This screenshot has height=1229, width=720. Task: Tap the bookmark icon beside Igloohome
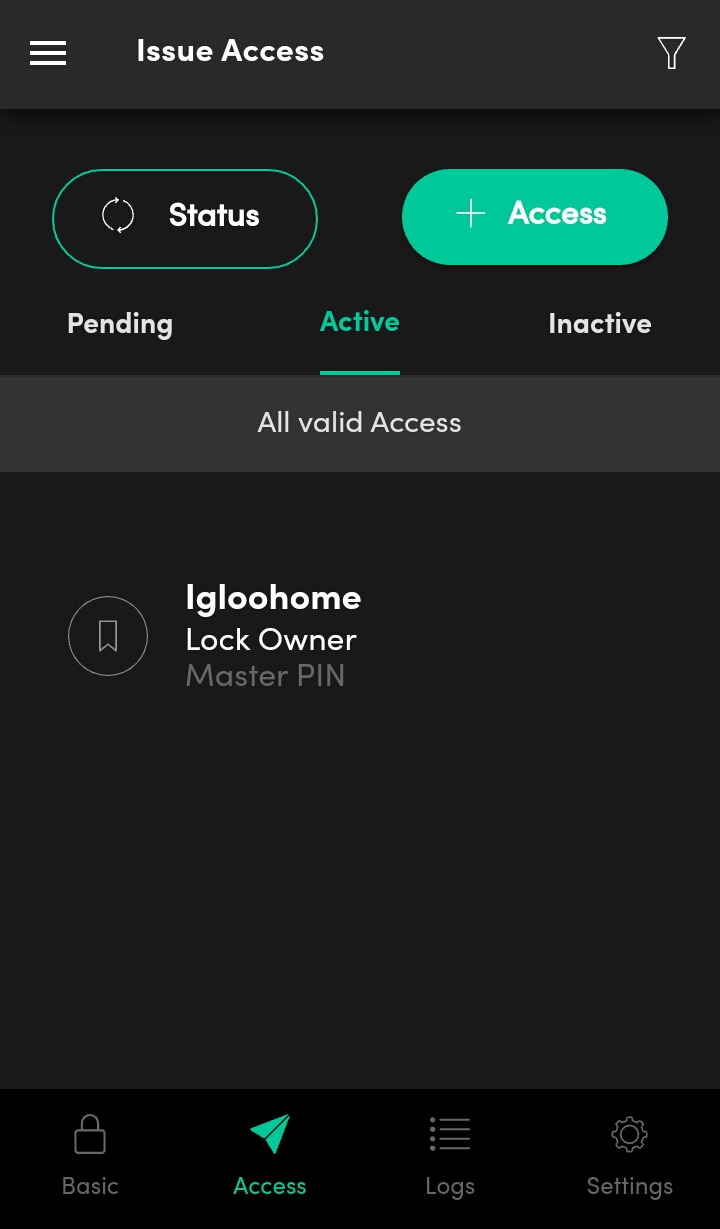[x=108, y=636]
